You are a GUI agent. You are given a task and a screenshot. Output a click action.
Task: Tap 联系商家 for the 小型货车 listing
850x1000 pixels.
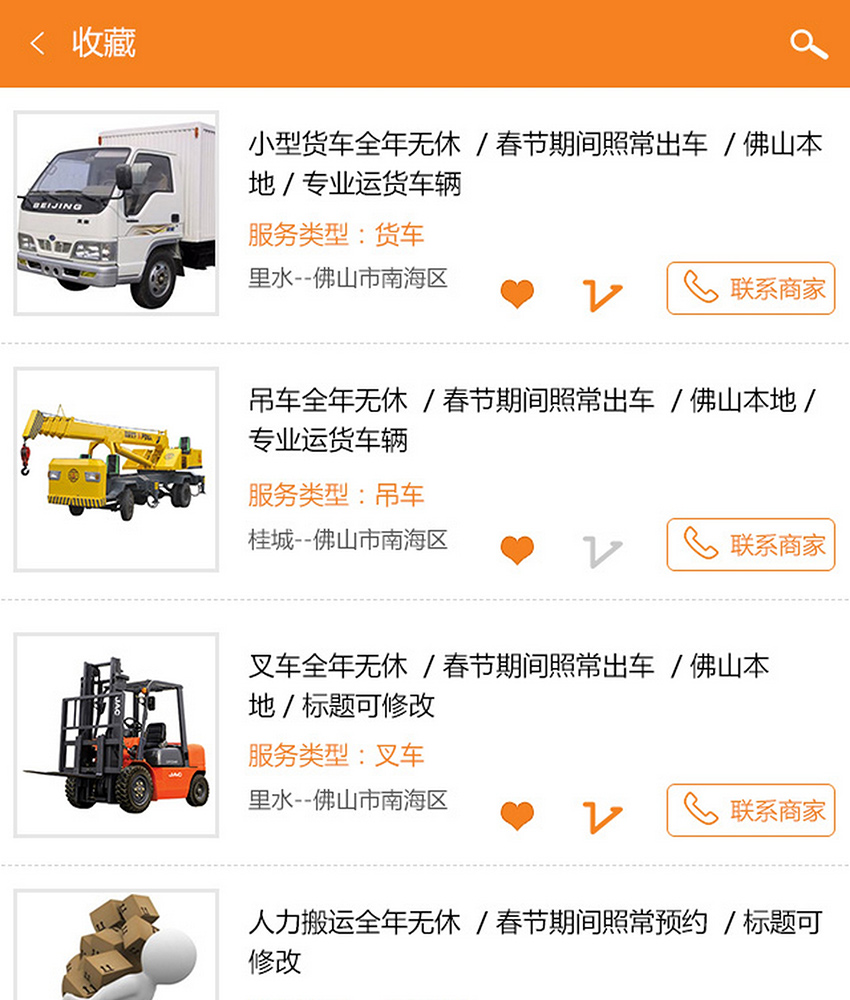(751, 289)
